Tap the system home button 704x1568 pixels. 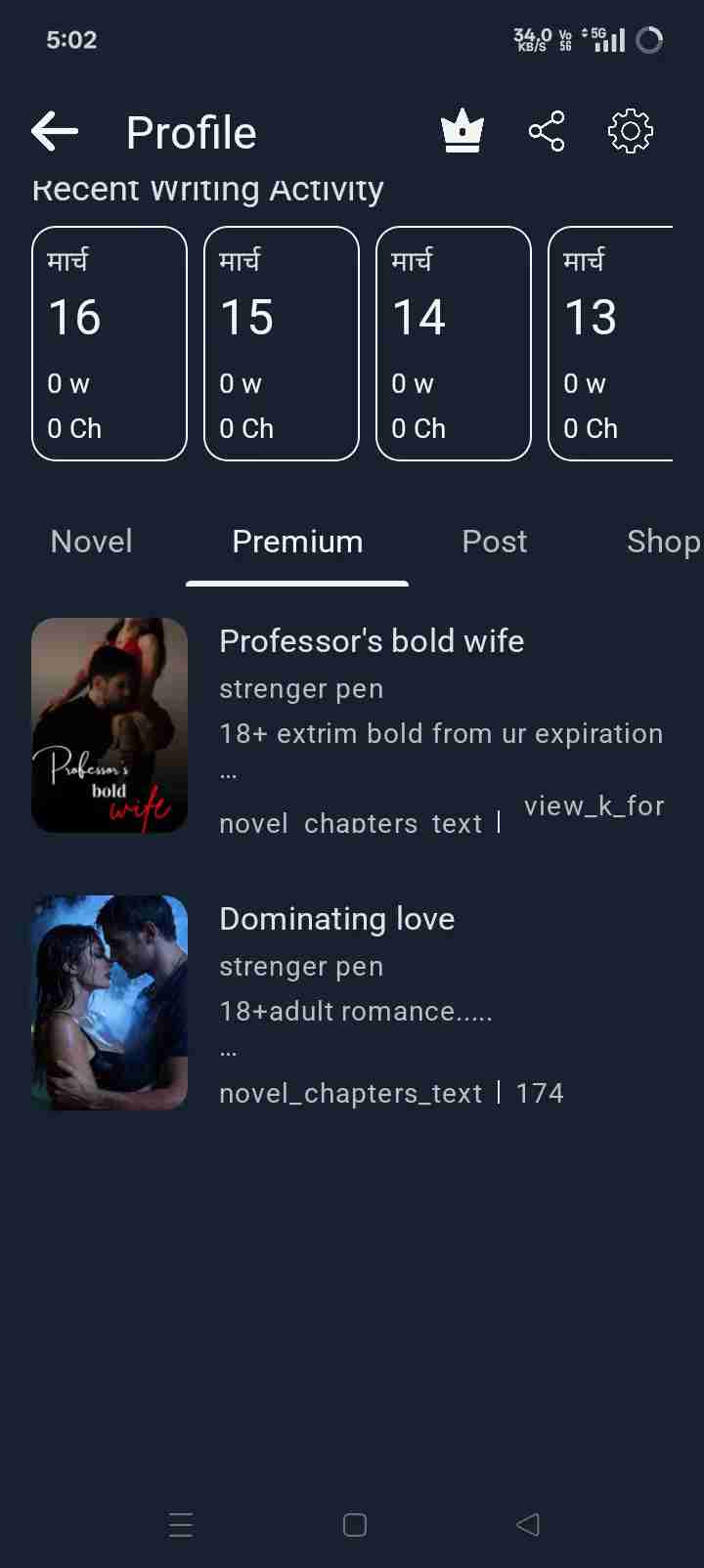point(355,1525)
